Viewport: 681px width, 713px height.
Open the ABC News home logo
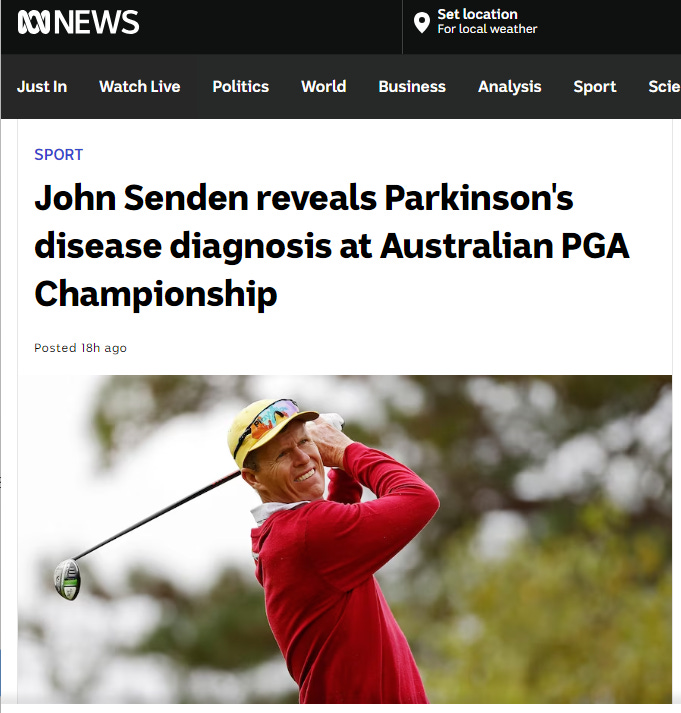coord(77,22)
